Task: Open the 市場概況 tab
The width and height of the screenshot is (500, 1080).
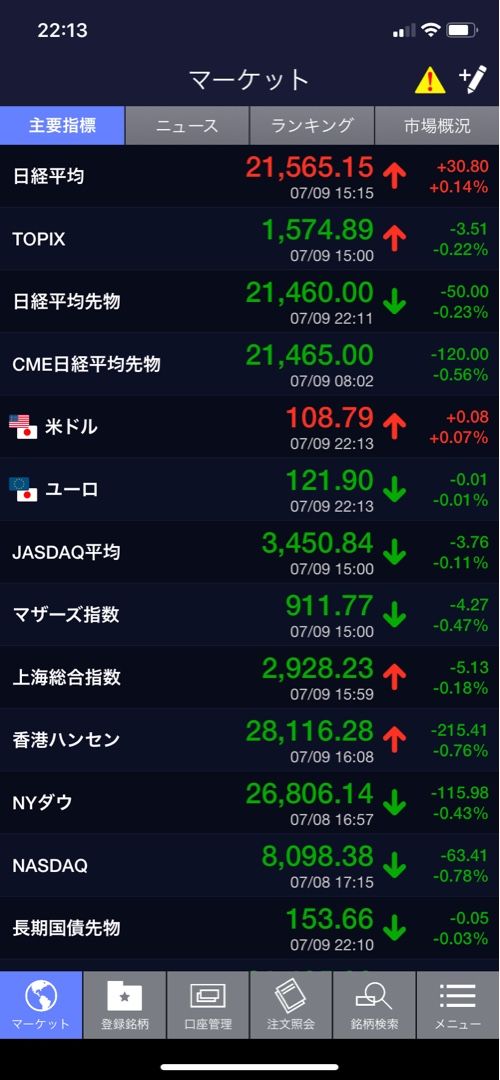Action: coord(437,125)
